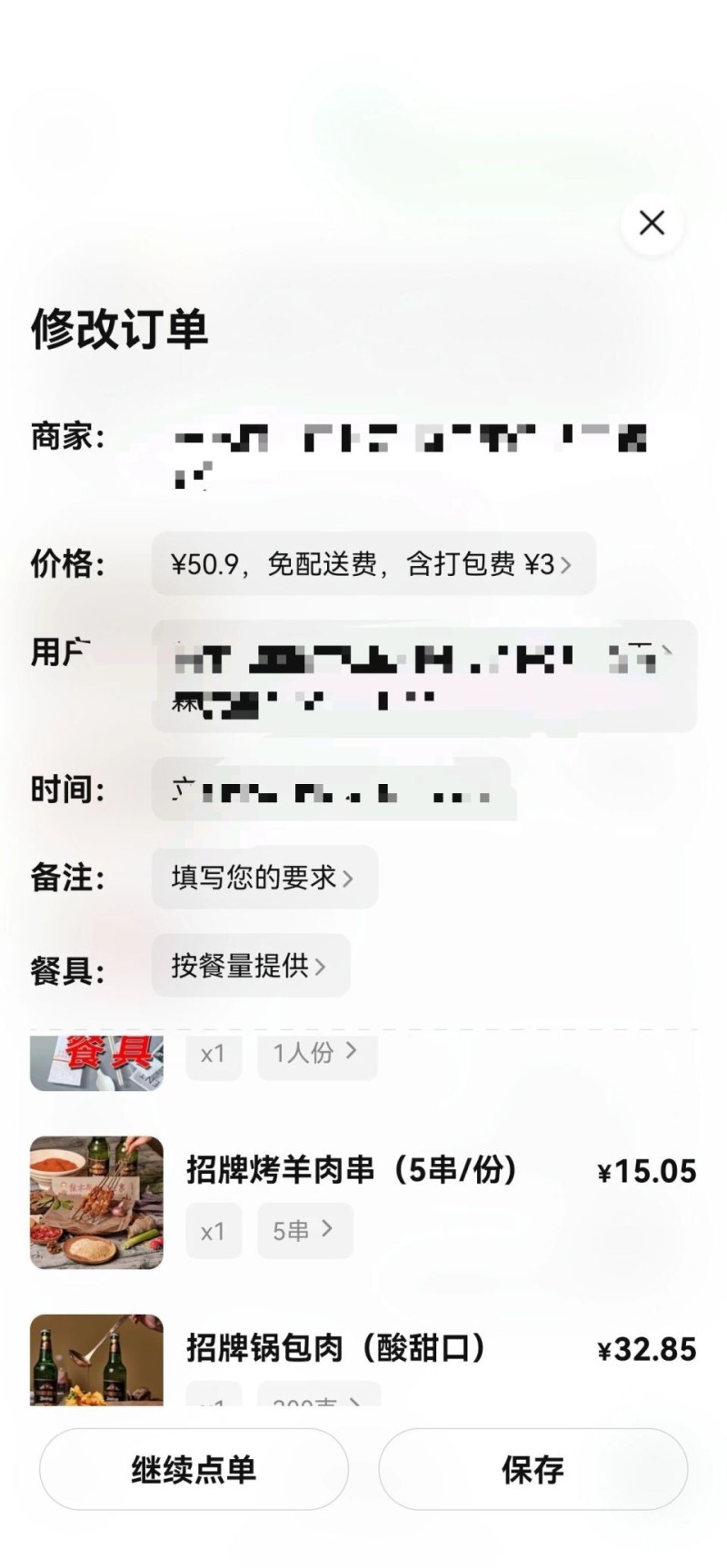Tap 继续点单 to add more dishes
The width and height of the screenshot is (727, 1568).
tap(194, 1469)
